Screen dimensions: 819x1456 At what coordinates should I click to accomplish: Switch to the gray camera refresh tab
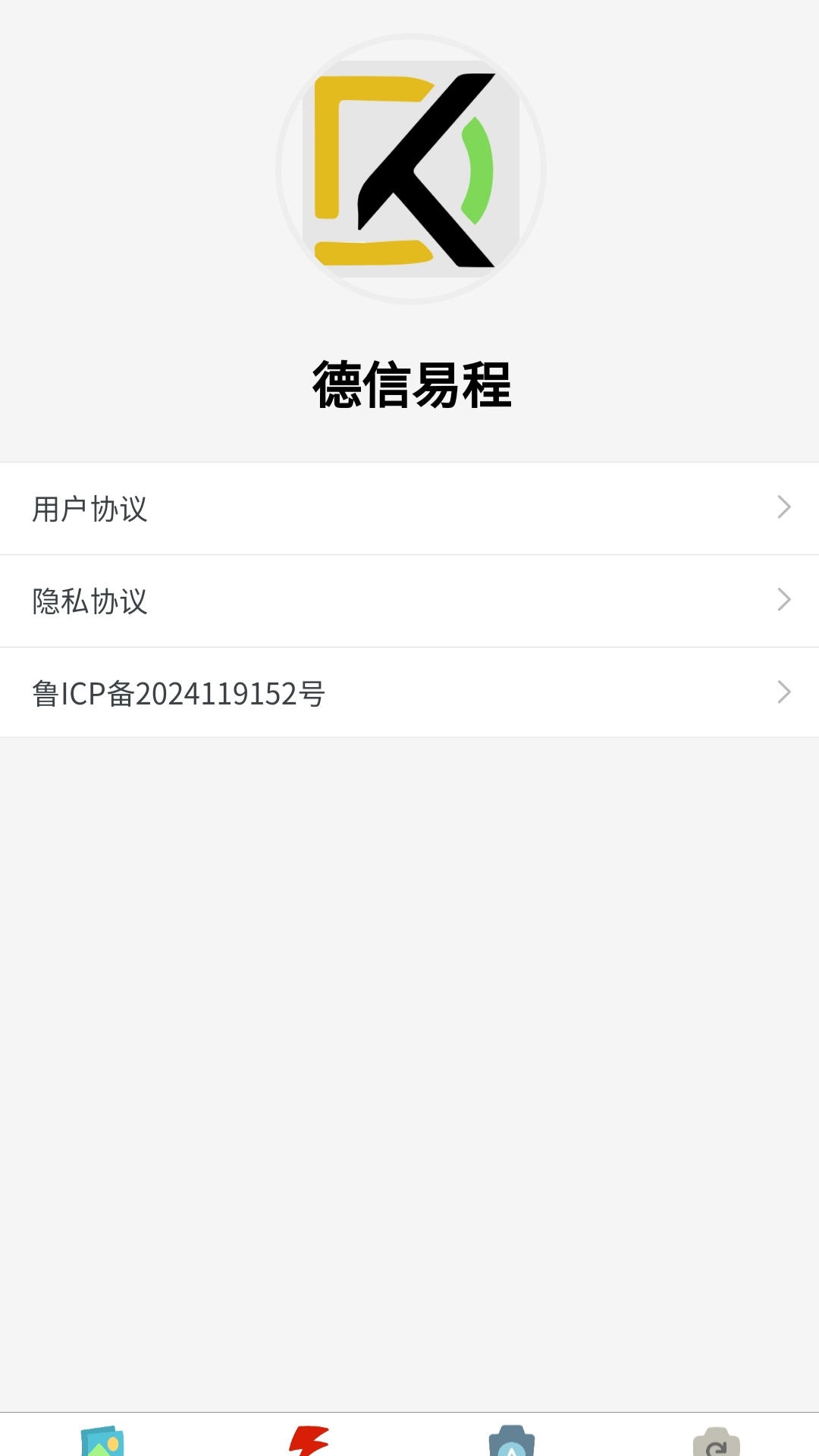click(x=716, y=1441)
